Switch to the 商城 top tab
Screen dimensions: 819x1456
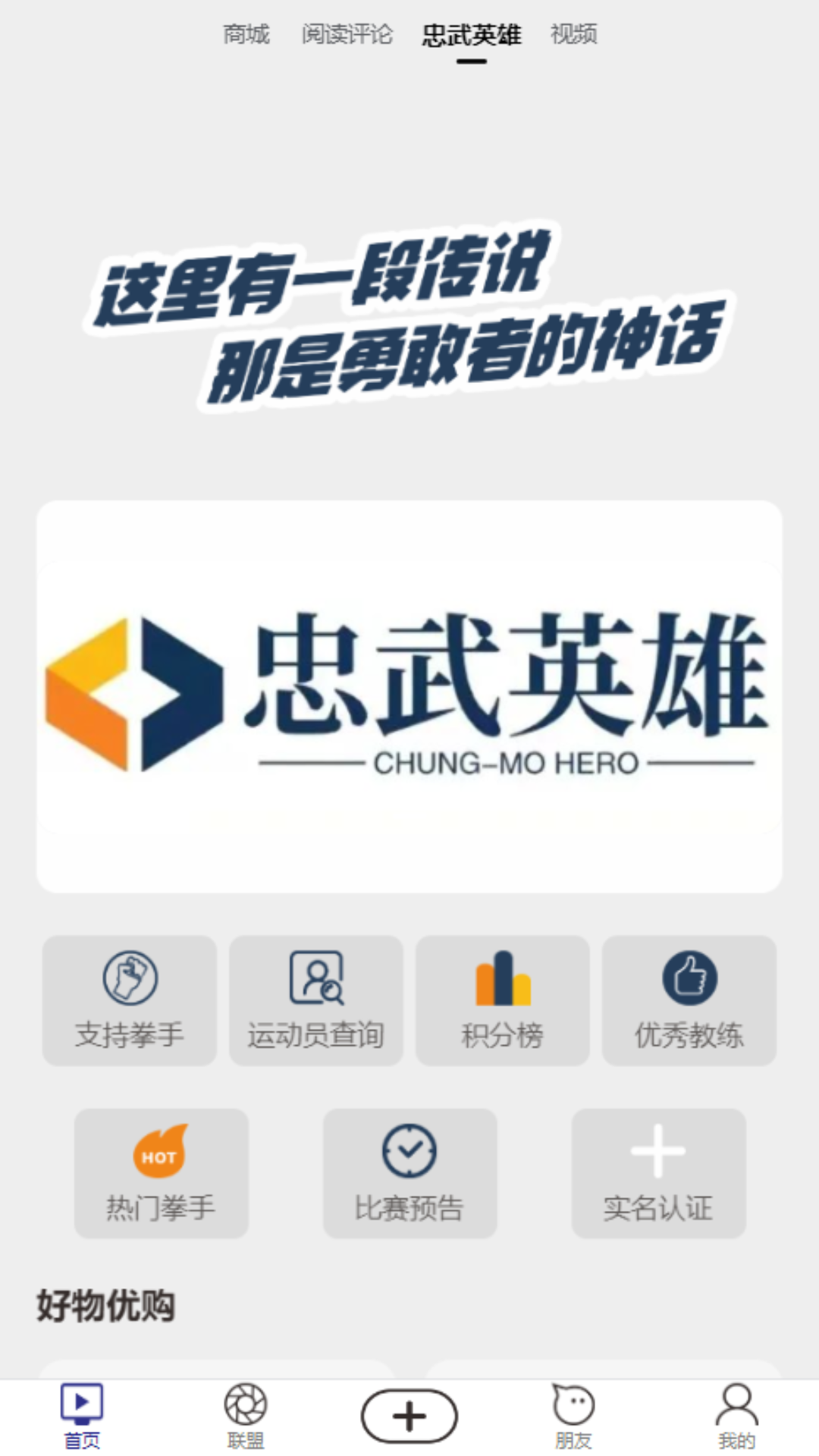pos(246,35)
